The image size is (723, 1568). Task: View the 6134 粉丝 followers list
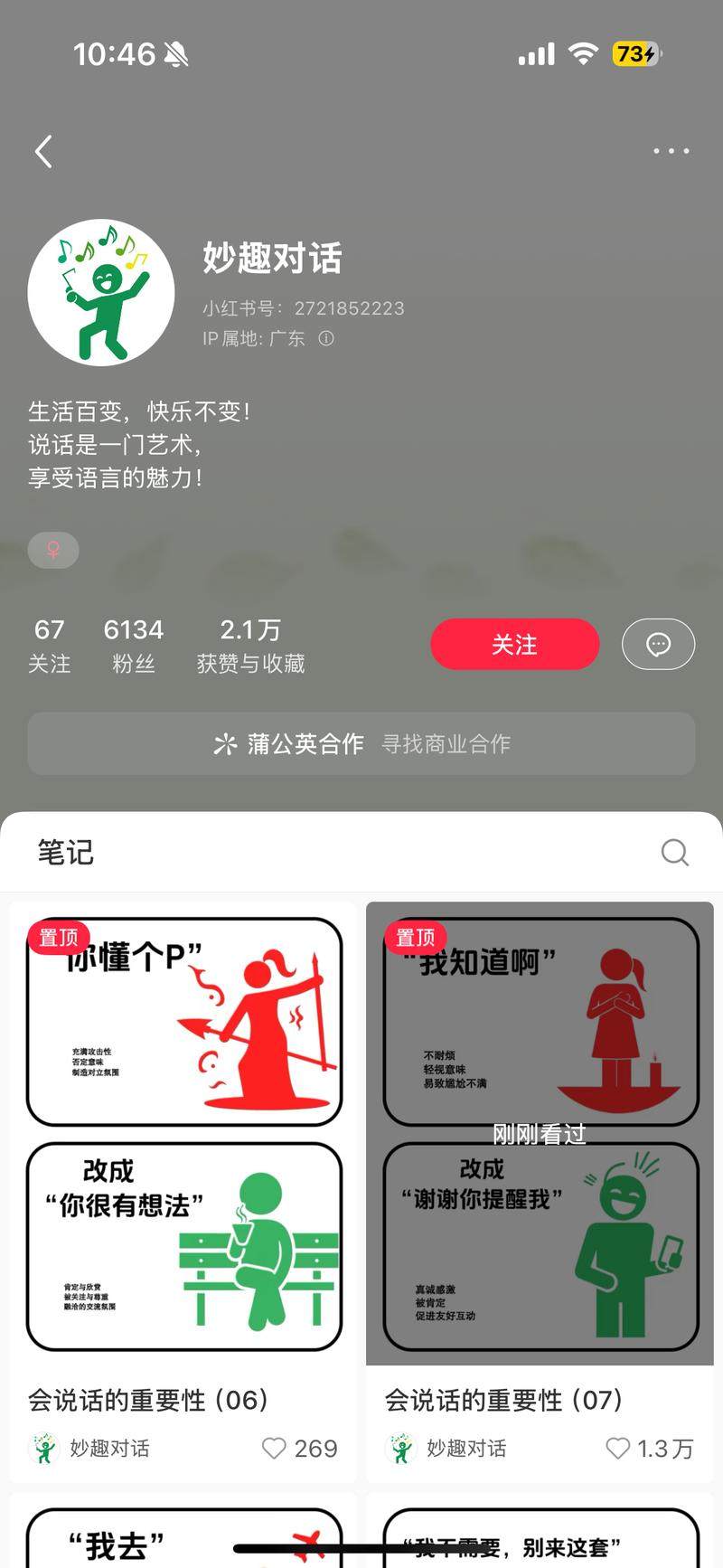point(134,645)
